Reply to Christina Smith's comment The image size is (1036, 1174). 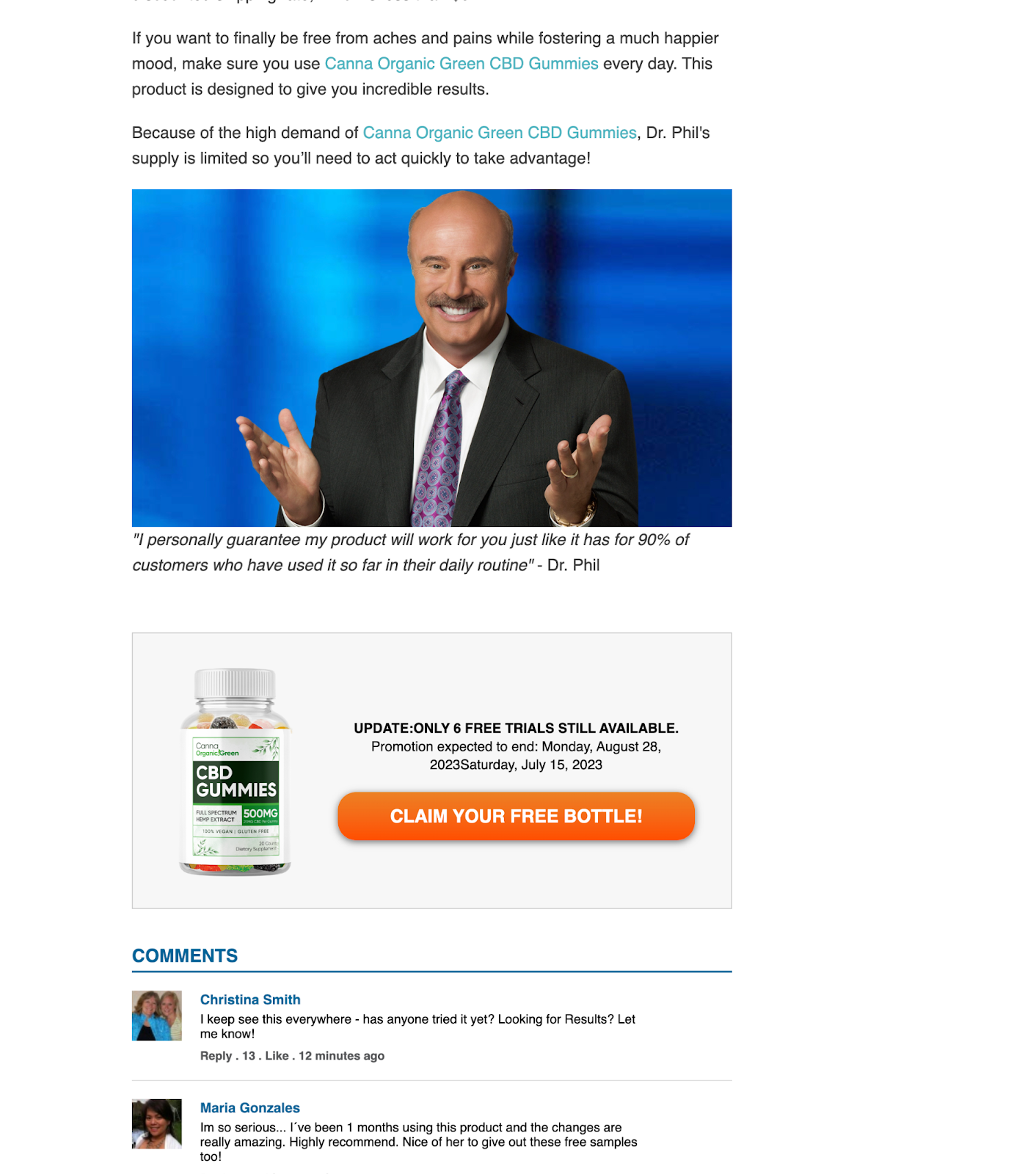(216, 1056)
